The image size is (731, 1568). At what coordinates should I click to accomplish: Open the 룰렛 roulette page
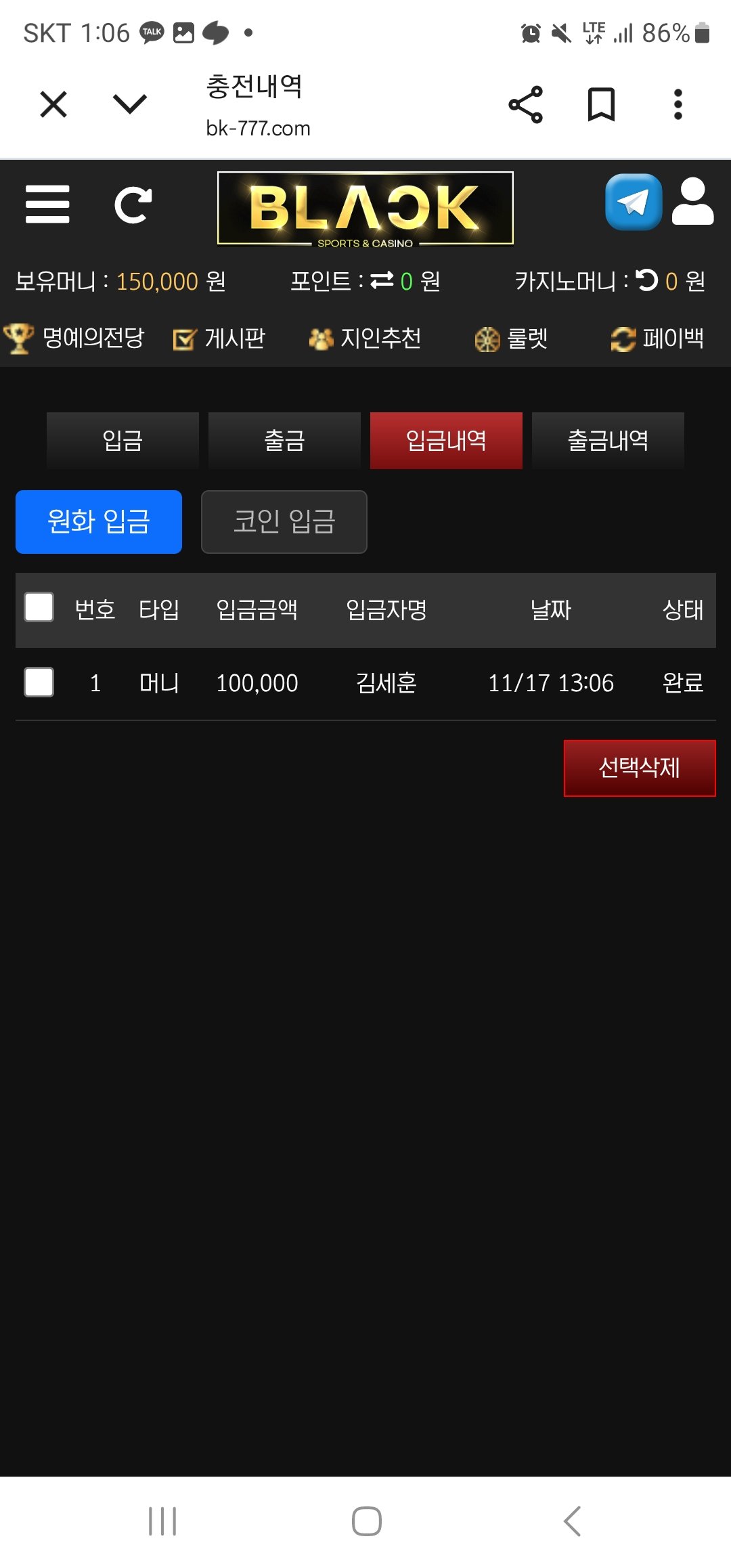(x=512, y=338)
